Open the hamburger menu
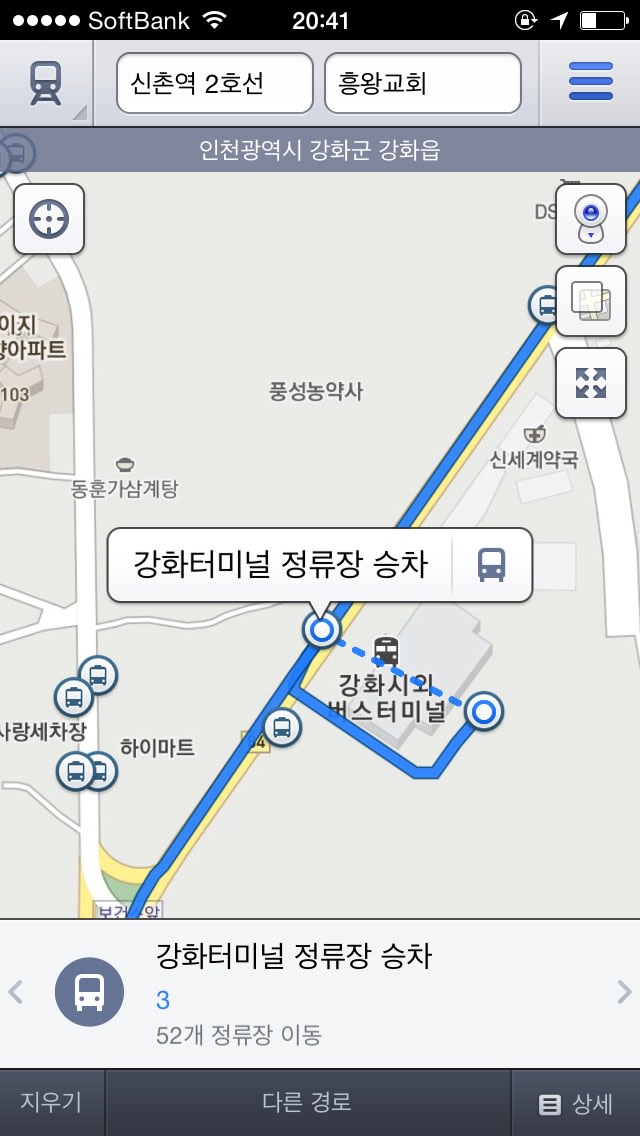 pos(590,83)
